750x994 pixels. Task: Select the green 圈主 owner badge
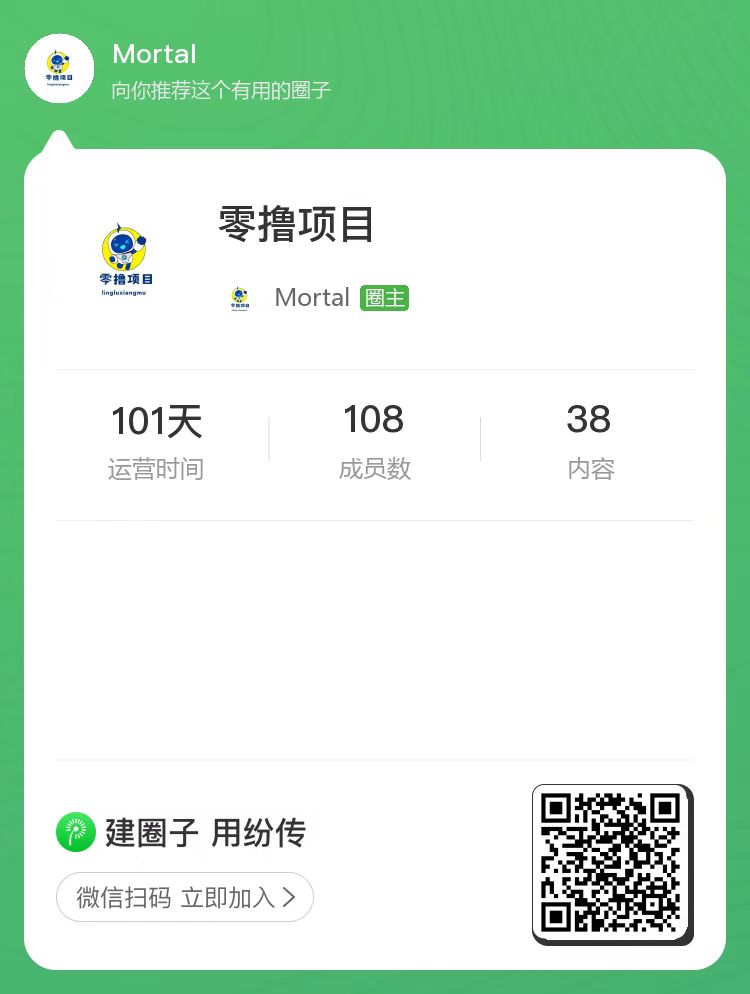384,298
